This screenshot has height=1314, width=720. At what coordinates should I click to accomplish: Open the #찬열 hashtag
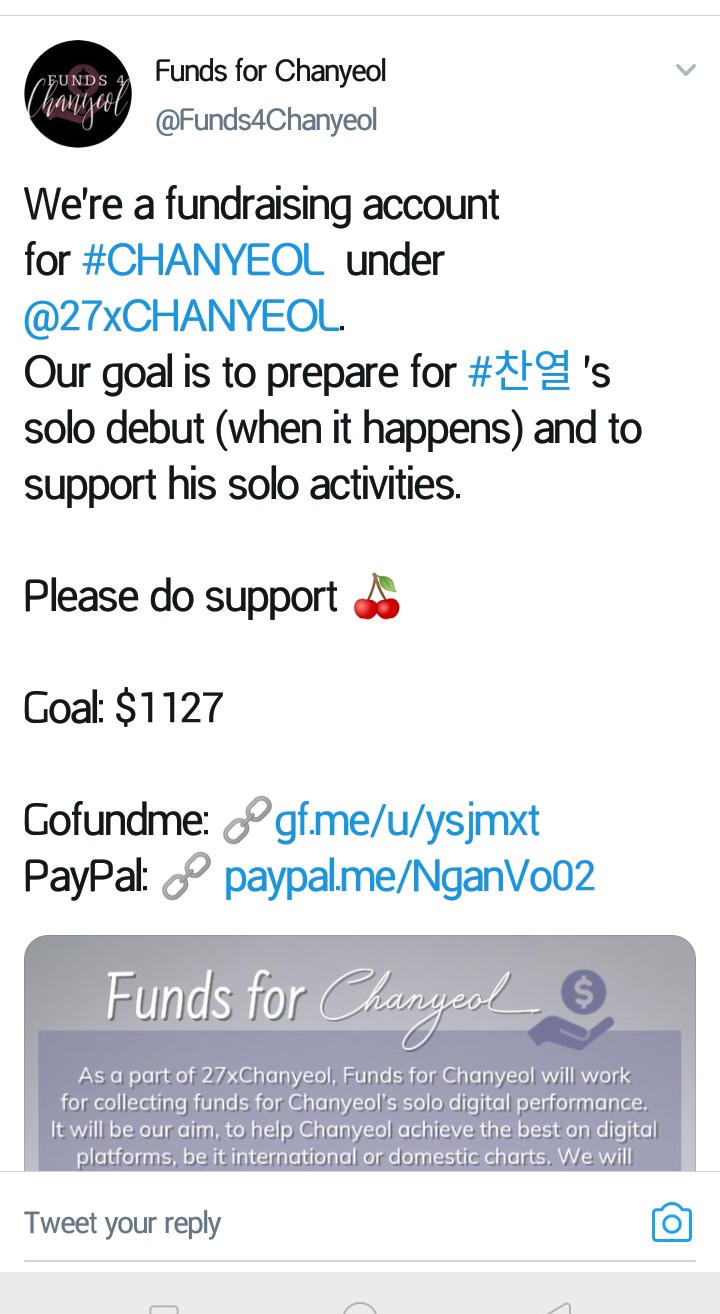tap(520, 373)
